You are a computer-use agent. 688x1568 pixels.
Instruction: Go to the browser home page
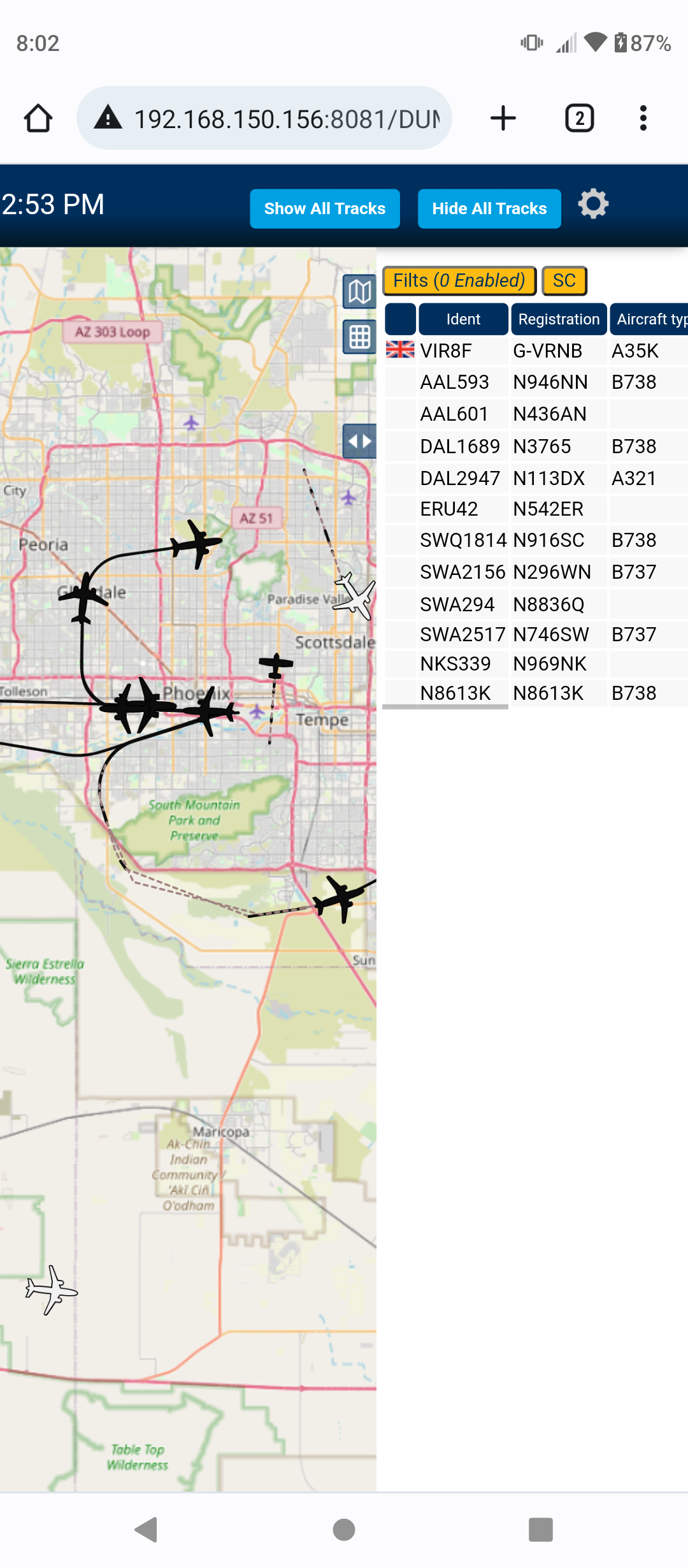38,118
